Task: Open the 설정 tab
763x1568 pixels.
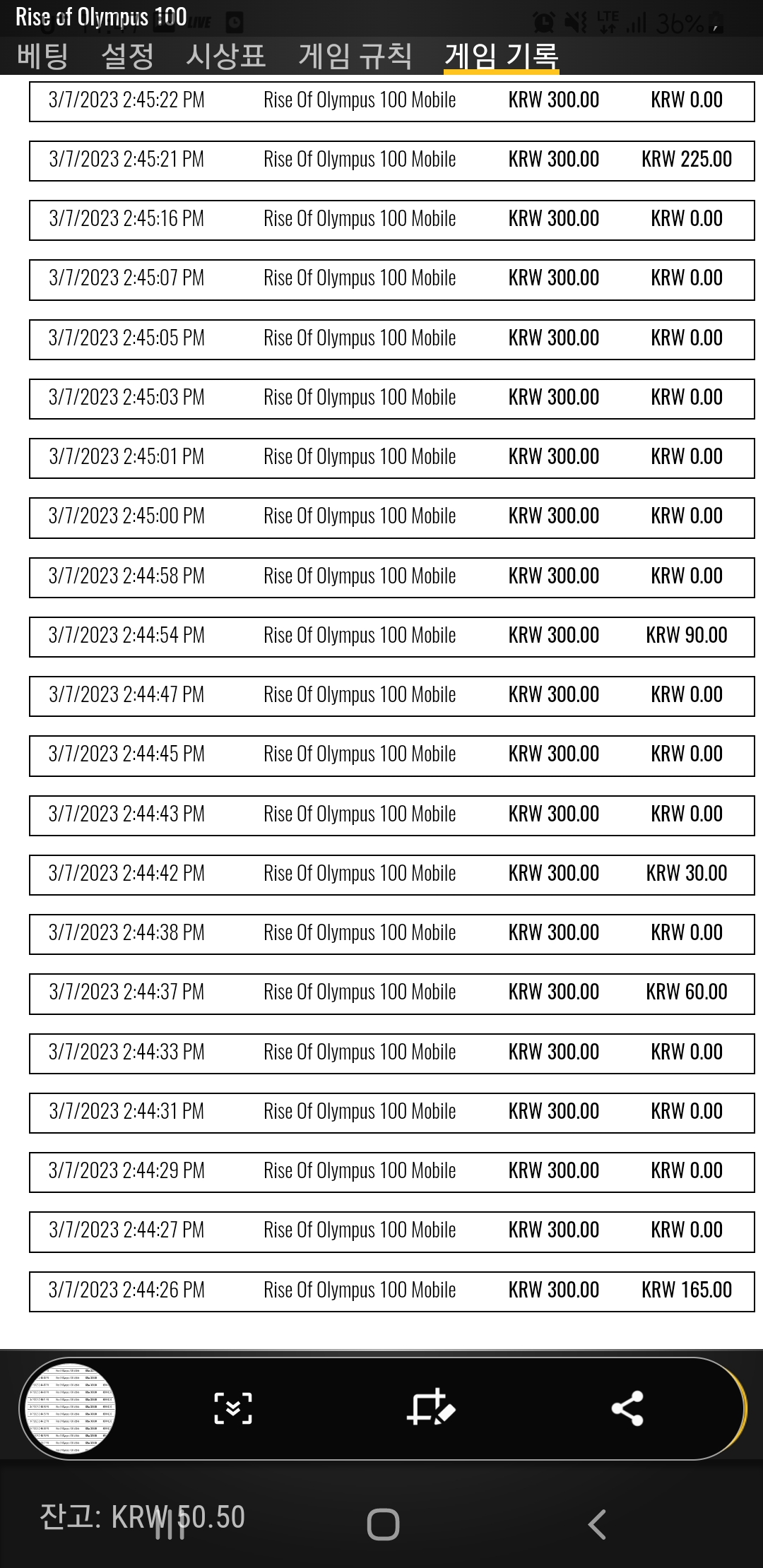Action: 128,56
